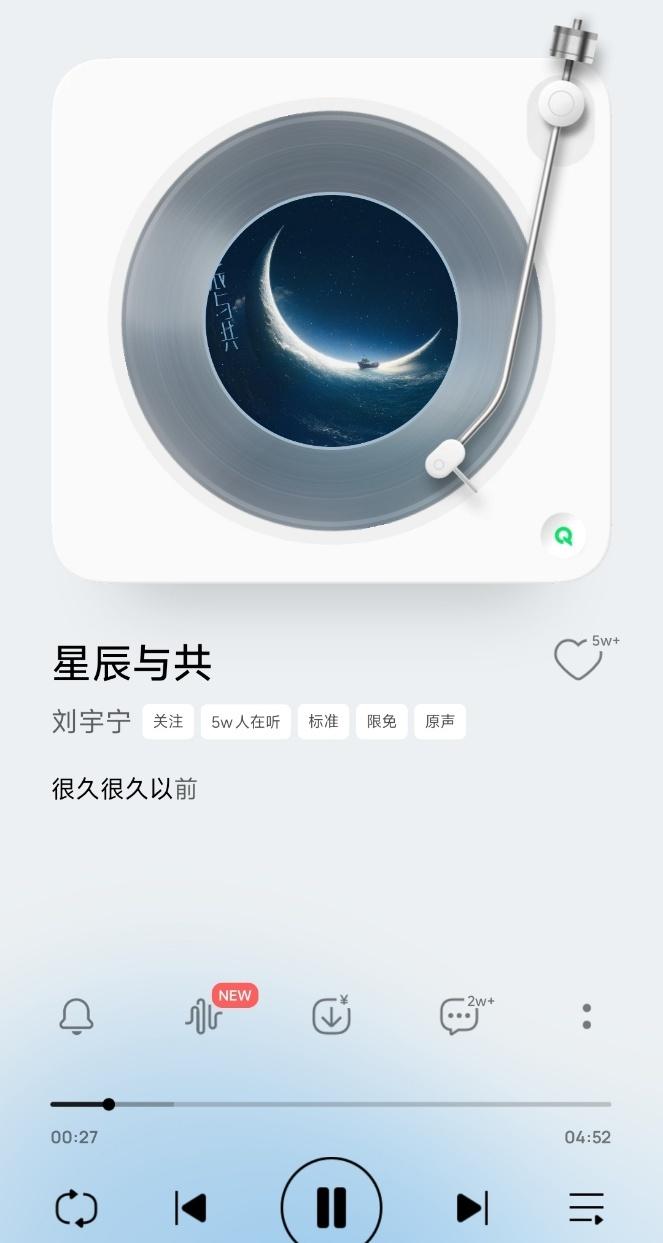Skip to the previous track
This screenshot has width=663, height=1243.
[190, 1208]
